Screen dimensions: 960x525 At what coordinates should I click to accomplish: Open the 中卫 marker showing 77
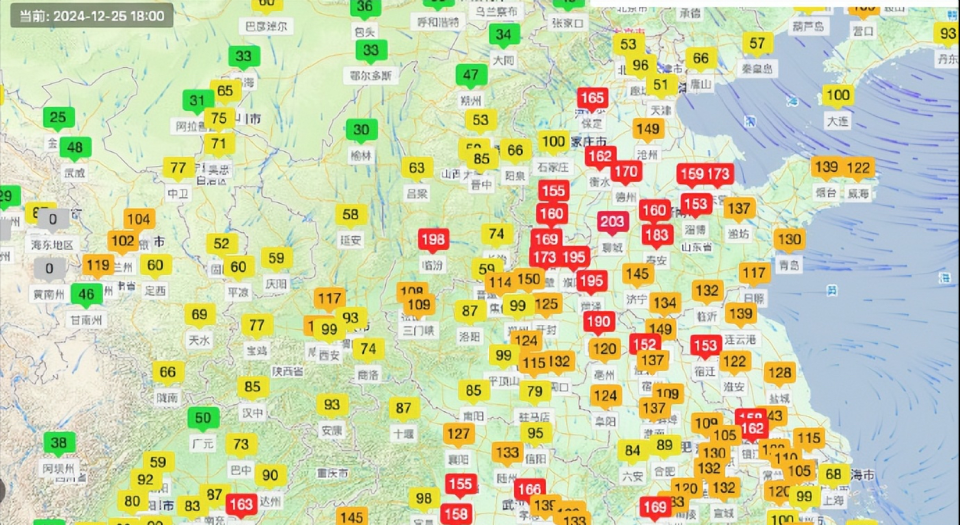coord(178,168)
